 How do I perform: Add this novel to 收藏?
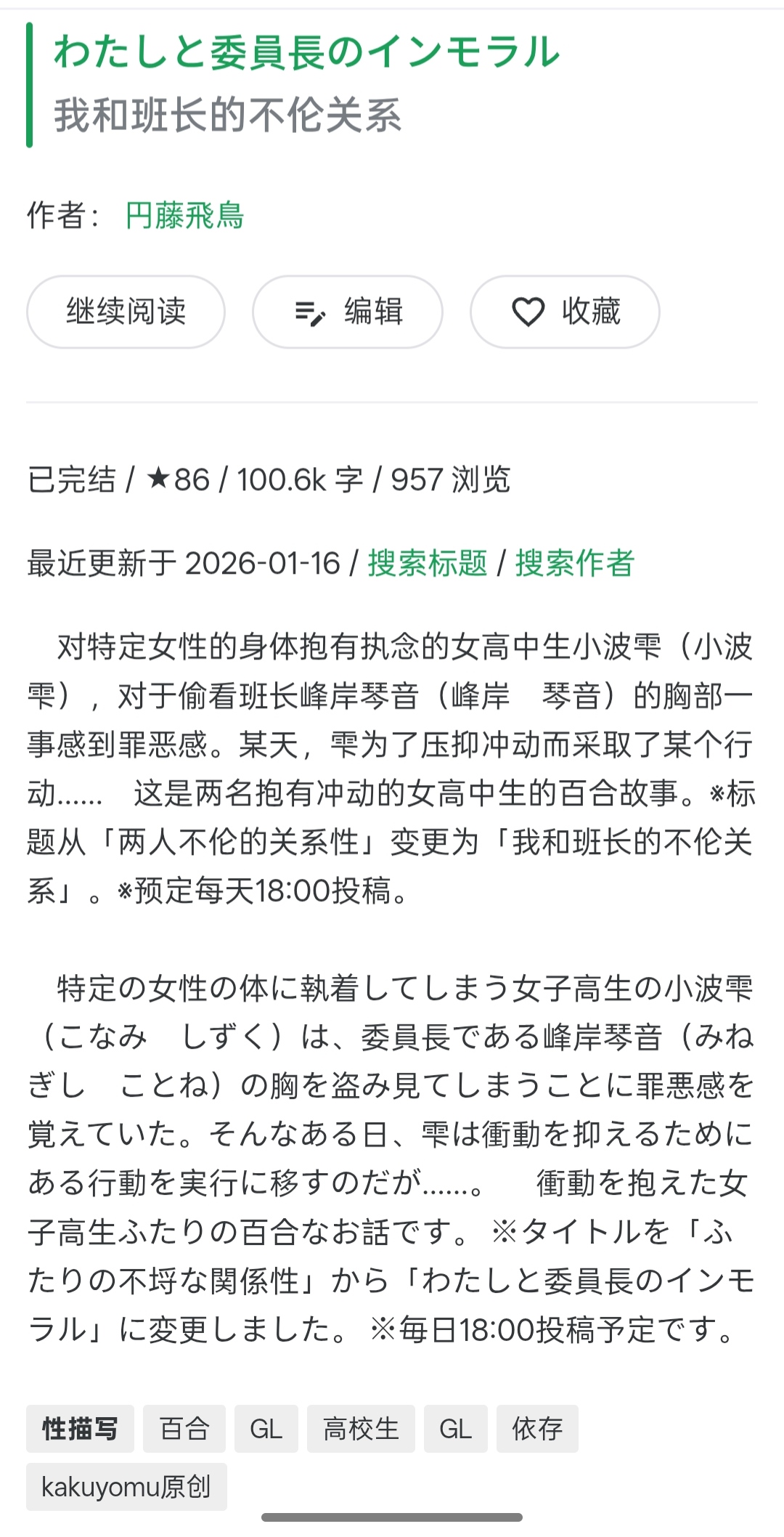565,312
